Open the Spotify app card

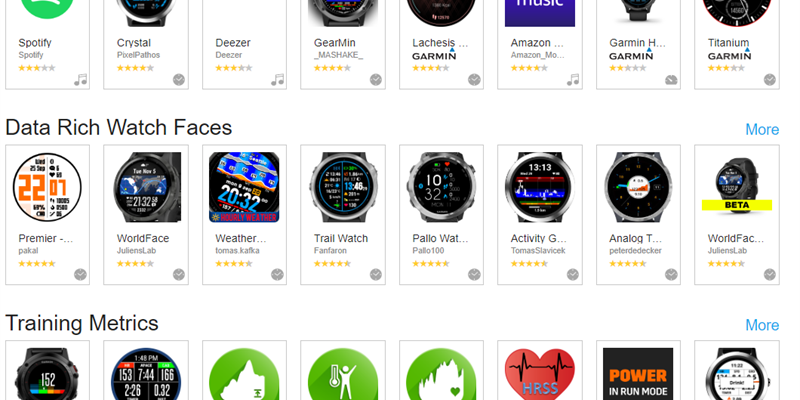(x=48, y=40)
